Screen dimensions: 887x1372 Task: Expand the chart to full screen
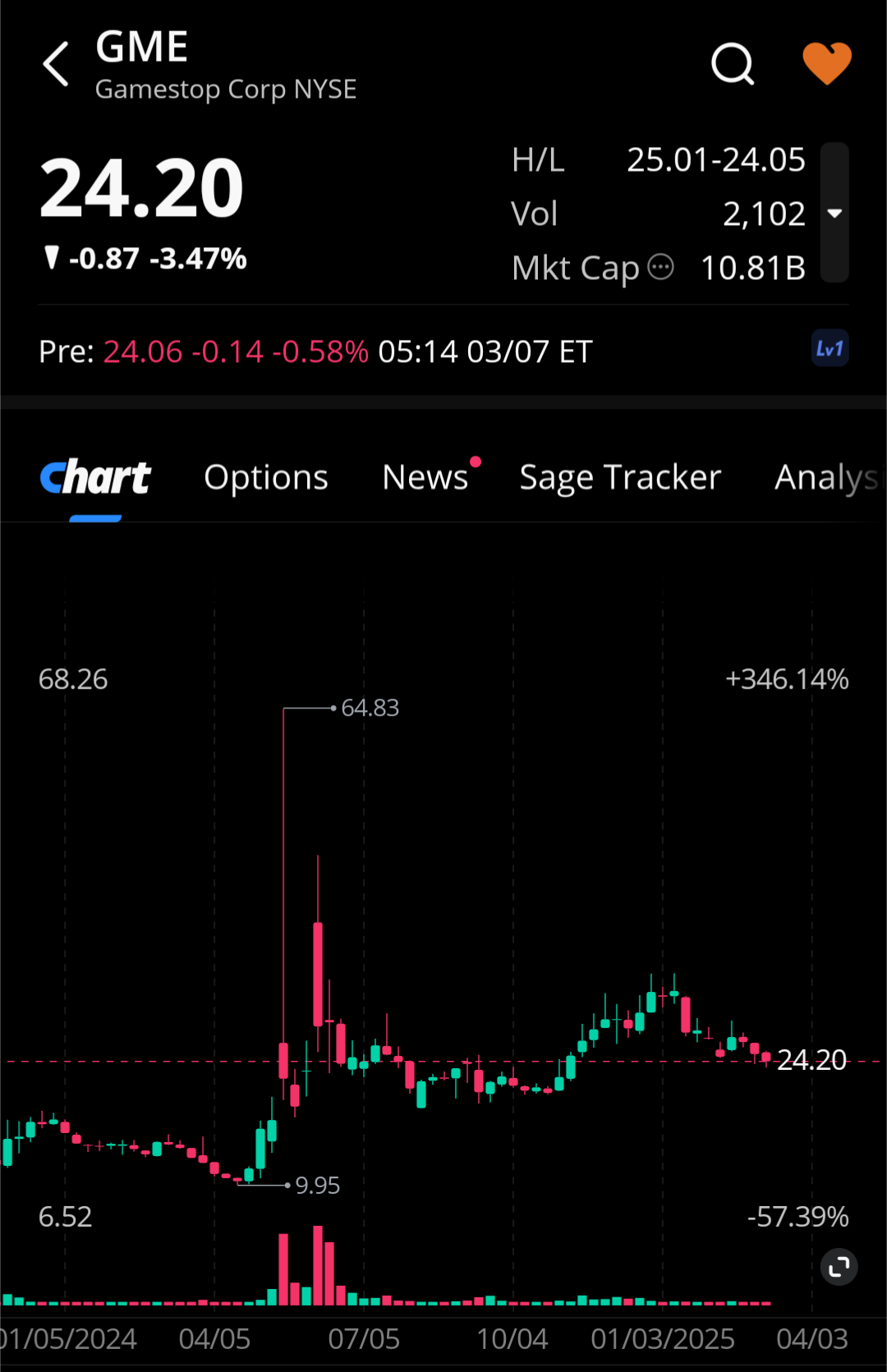click(x=839, y=1267)
